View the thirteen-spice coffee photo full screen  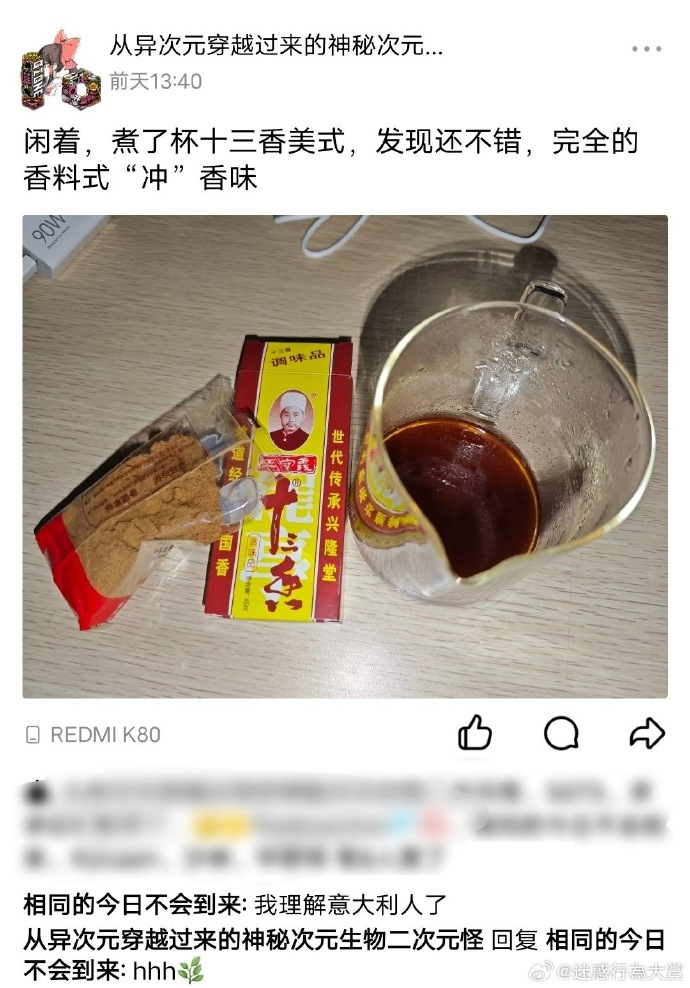(x=345, y=456)
